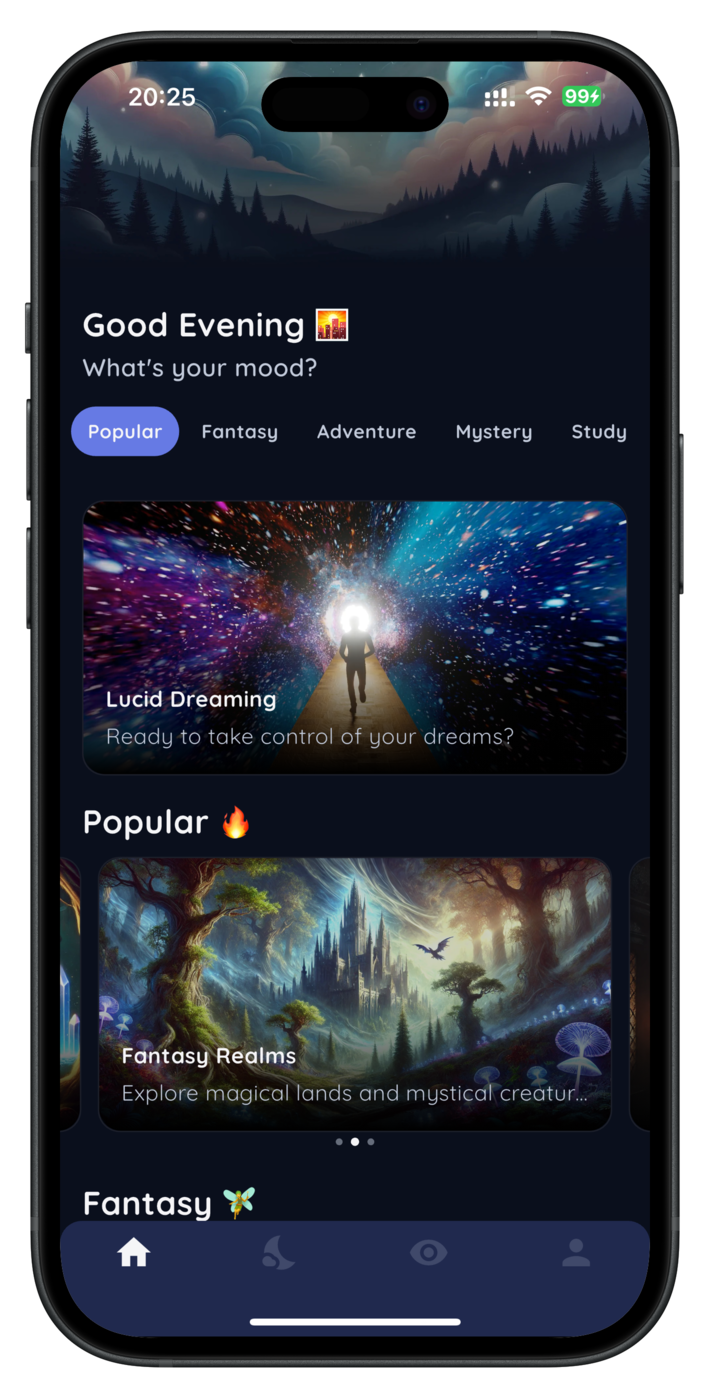Filter by the Fantasy mood
The image size is (710, 1398).
pos(239,432)
